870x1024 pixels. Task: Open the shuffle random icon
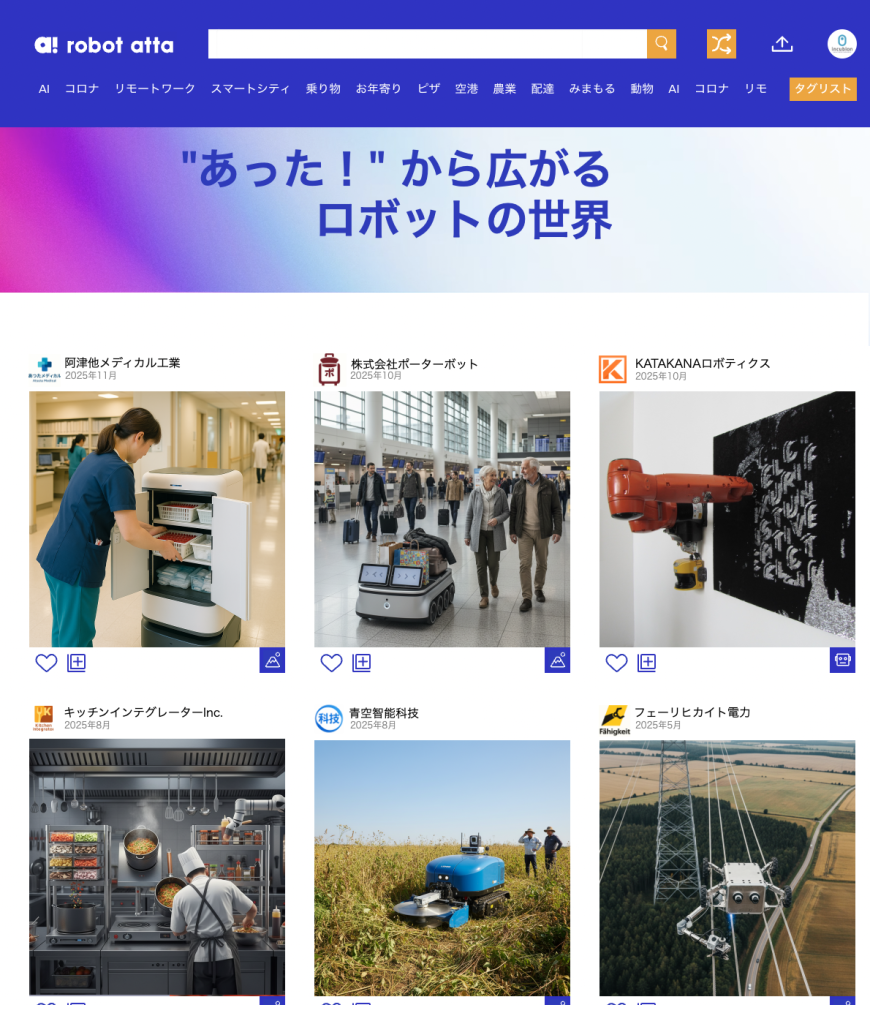[x=721, y=44]
